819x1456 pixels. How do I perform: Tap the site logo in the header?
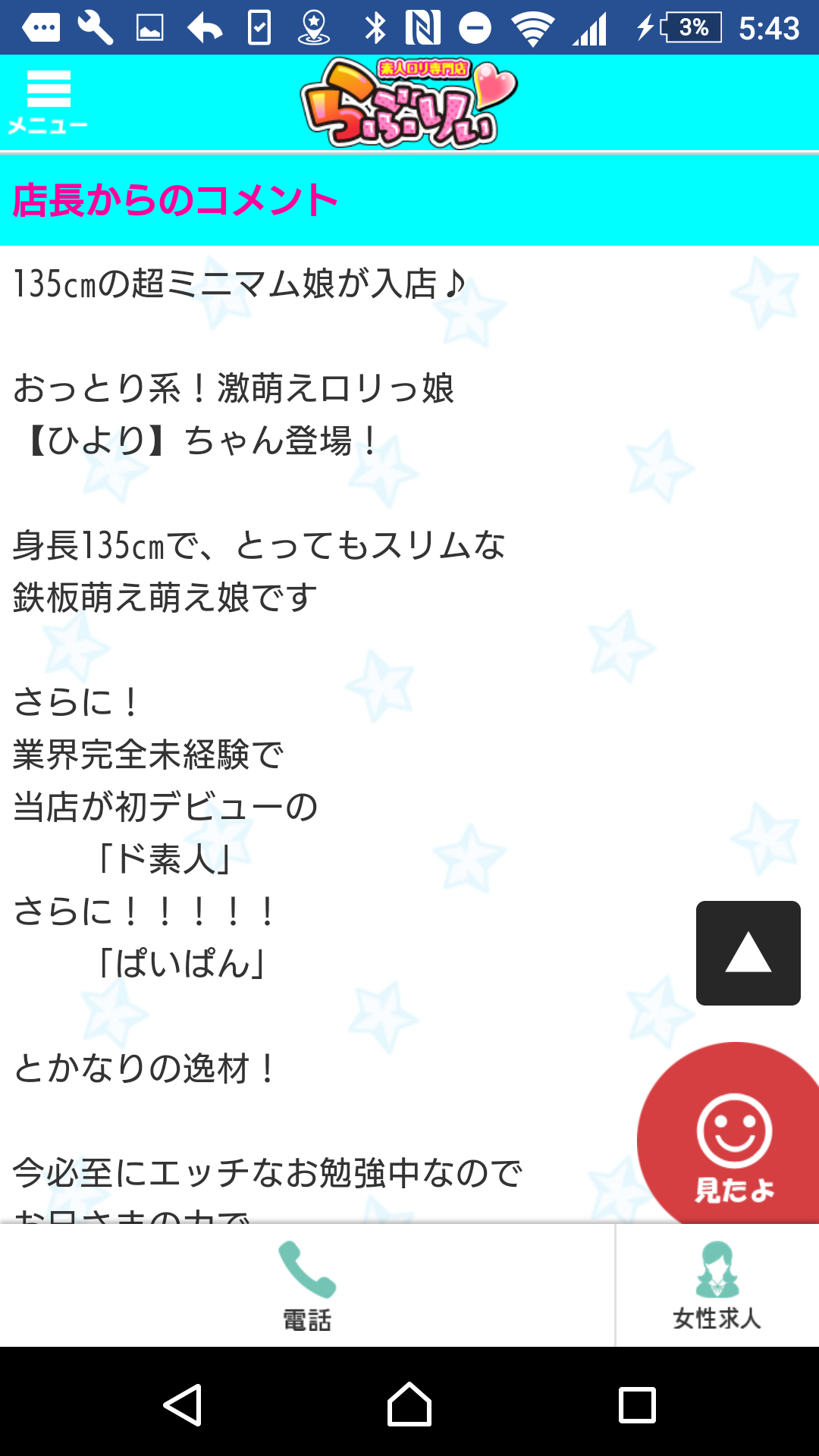409,103
